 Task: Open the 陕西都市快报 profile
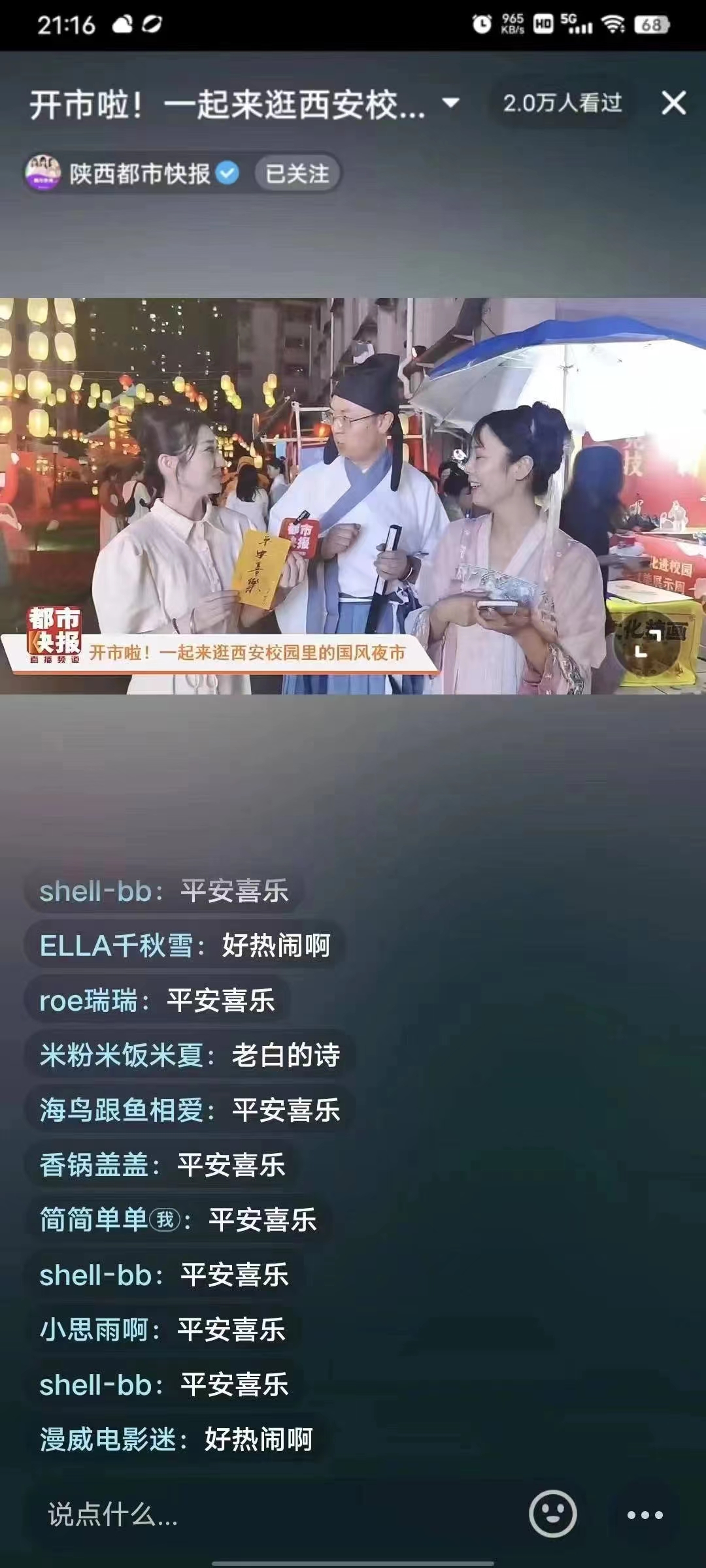click(x=139, y=174)
